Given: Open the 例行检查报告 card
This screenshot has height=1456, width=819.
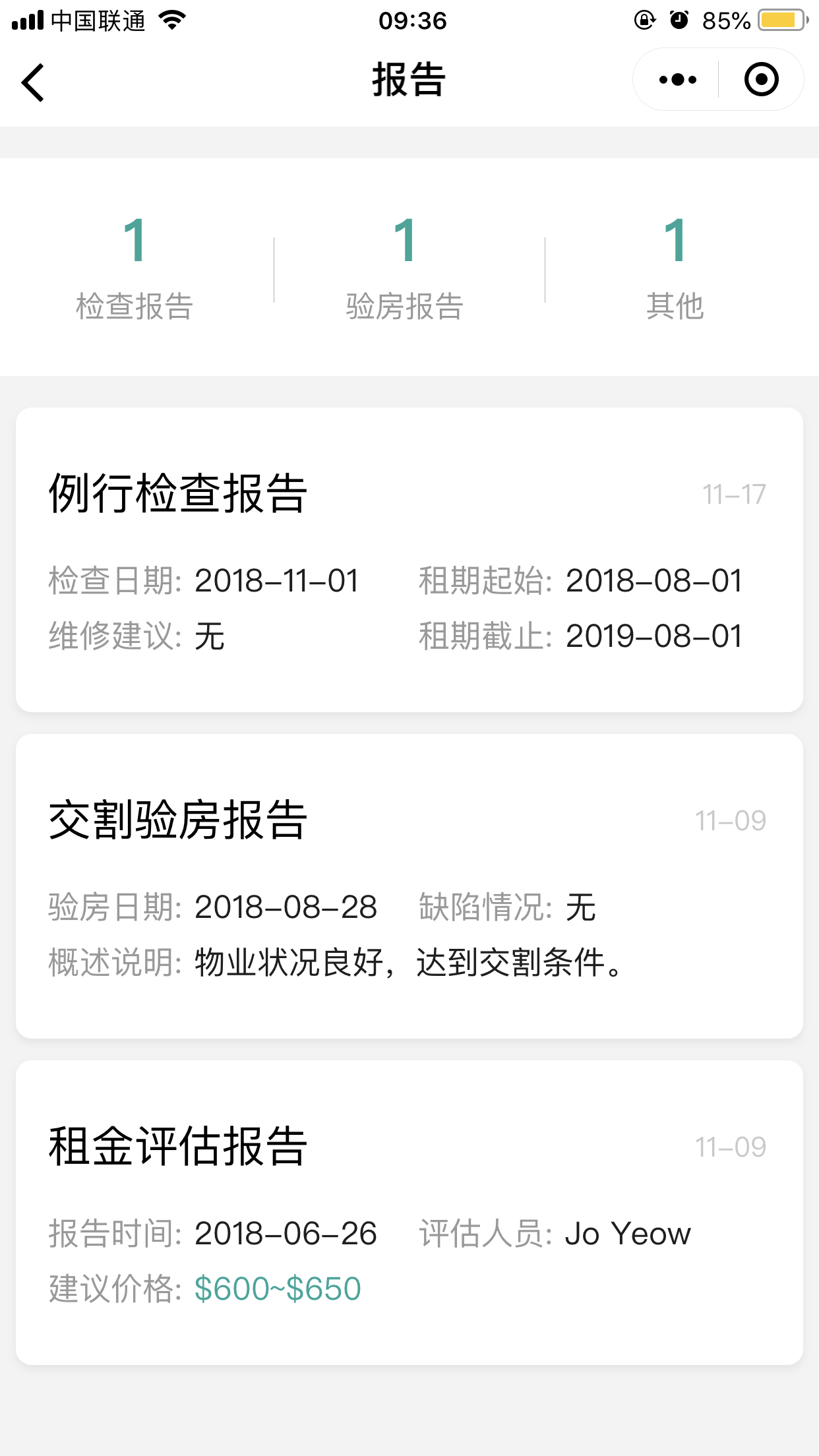Looking at the screenshot, I should pyautogui.click(x=409, y=560).
